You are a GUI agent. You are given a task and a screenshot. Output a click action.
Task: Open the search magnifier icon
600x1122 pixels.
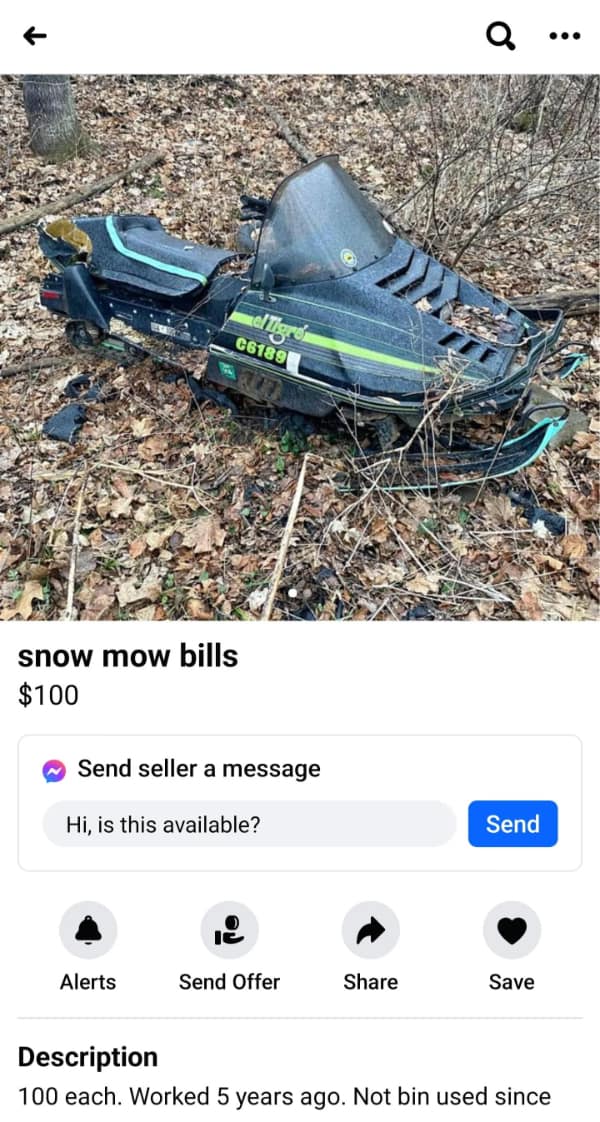(500, 36)
